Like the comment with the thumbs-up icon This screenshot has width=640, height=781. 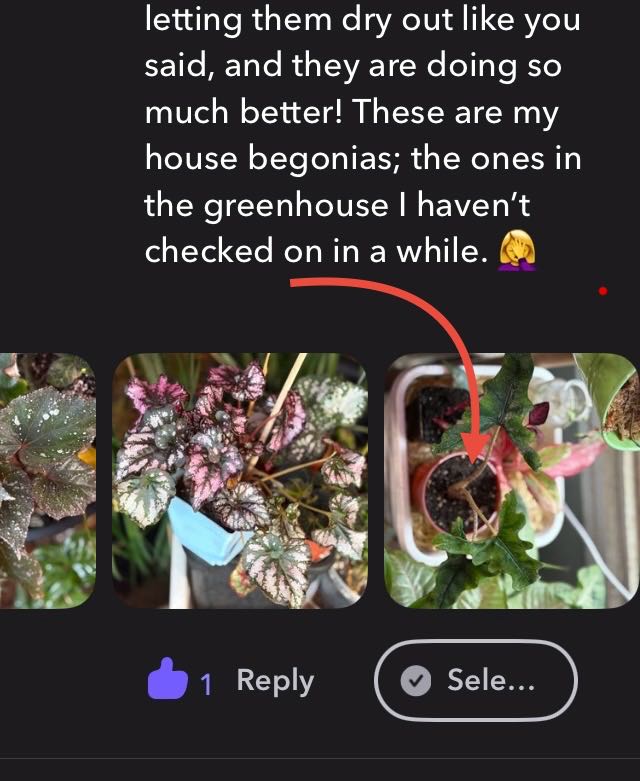[168, 680]
